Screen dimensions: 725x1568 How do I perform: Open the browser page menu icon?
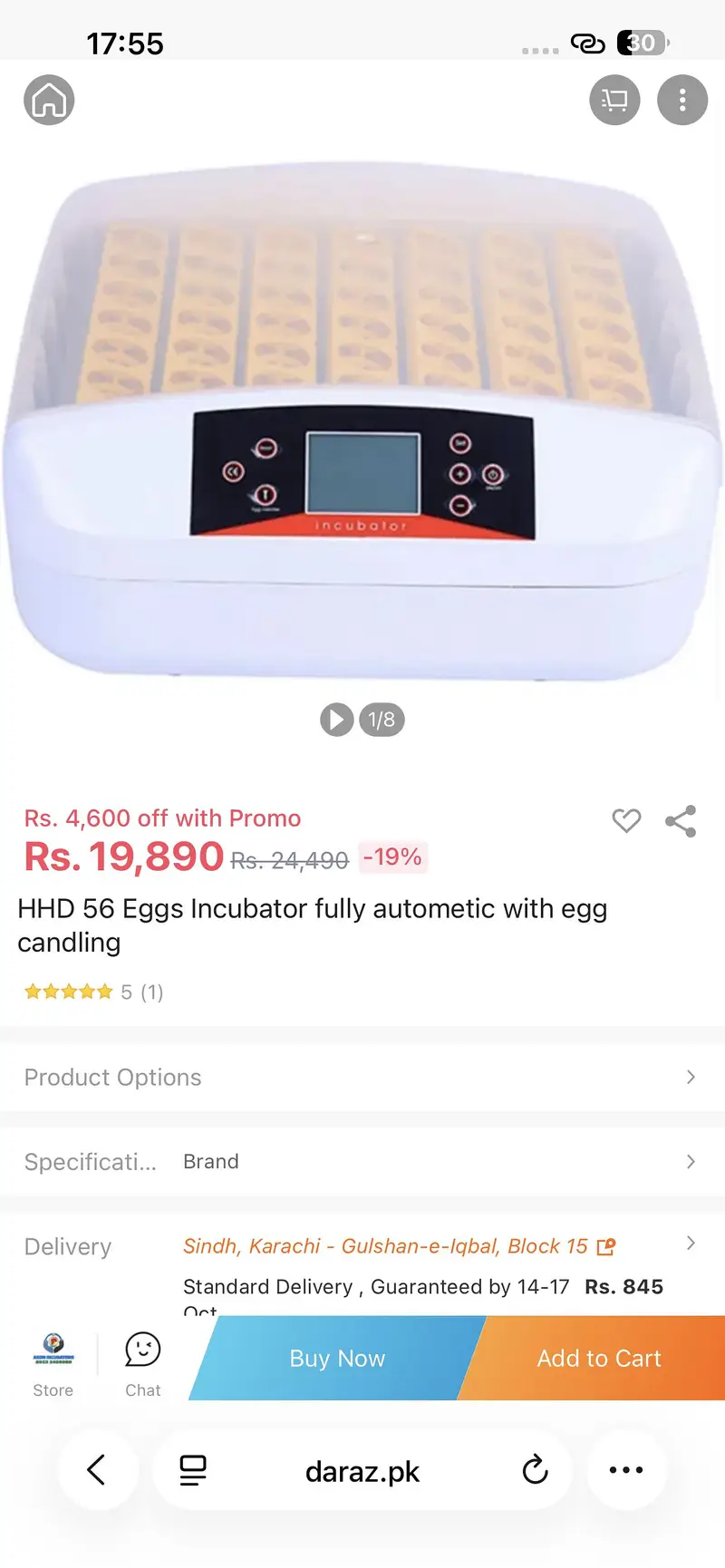tap(193, 1470)
